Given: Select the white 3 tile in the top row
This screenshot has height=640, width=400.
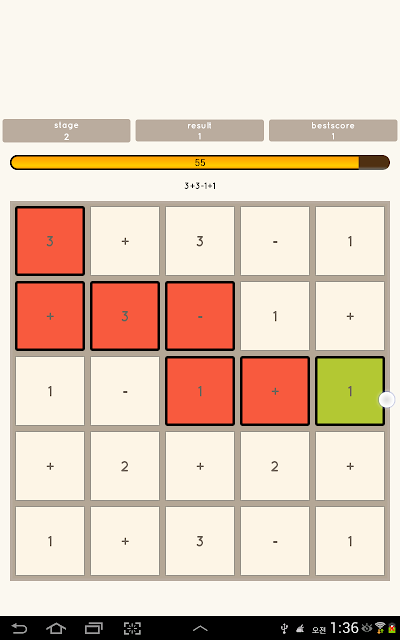Looking at the screenshot, I should pos(200,241).
